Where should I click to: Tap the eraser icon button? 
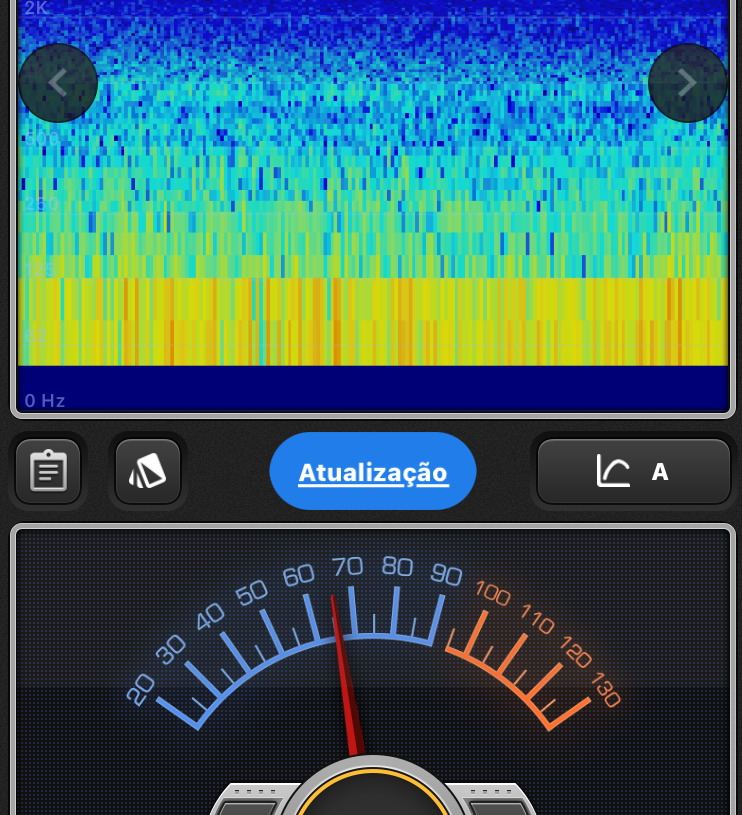[x=148, y=471]
